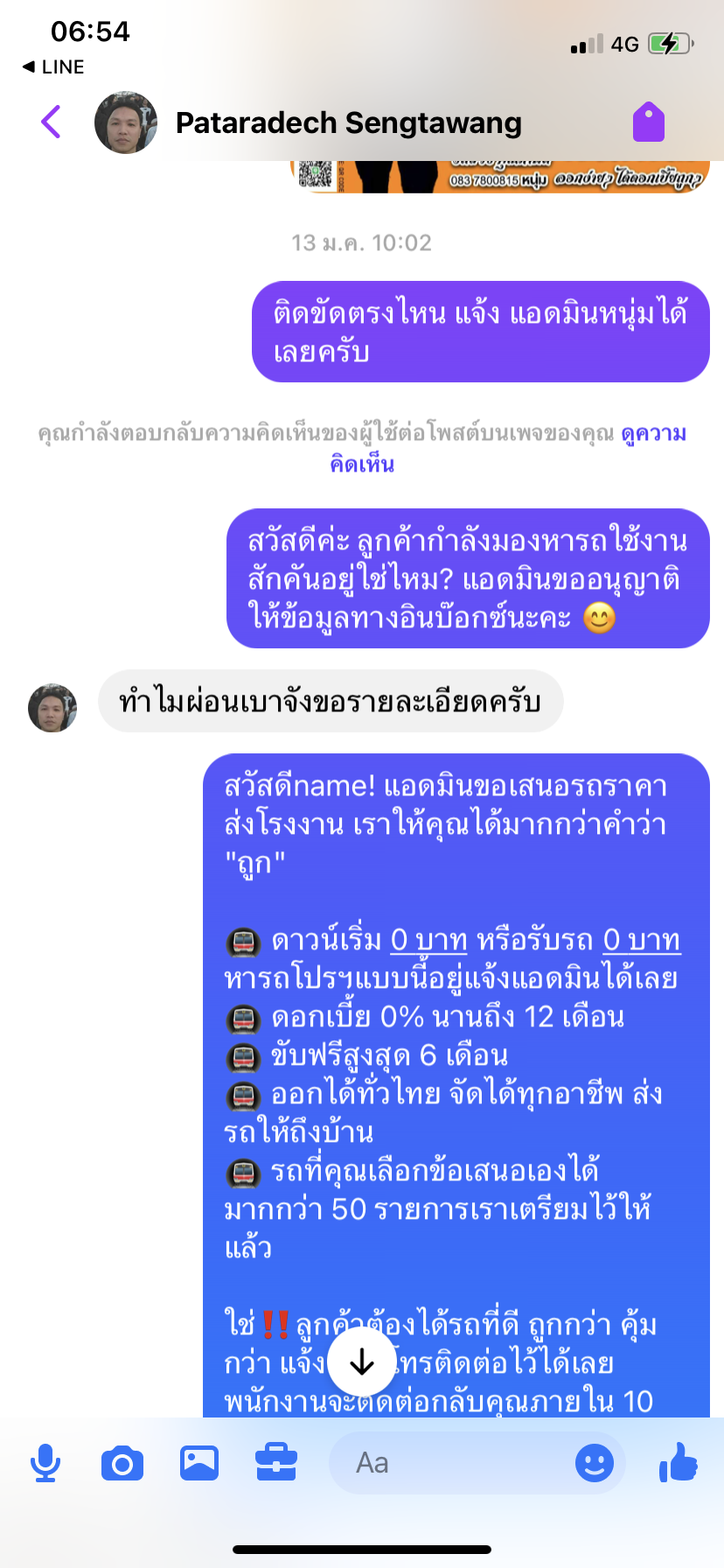The width and height of the screenshot is (724, 1568).
Task: Open Pataradech Sengtawang's profile header
Action: (348, 123)
